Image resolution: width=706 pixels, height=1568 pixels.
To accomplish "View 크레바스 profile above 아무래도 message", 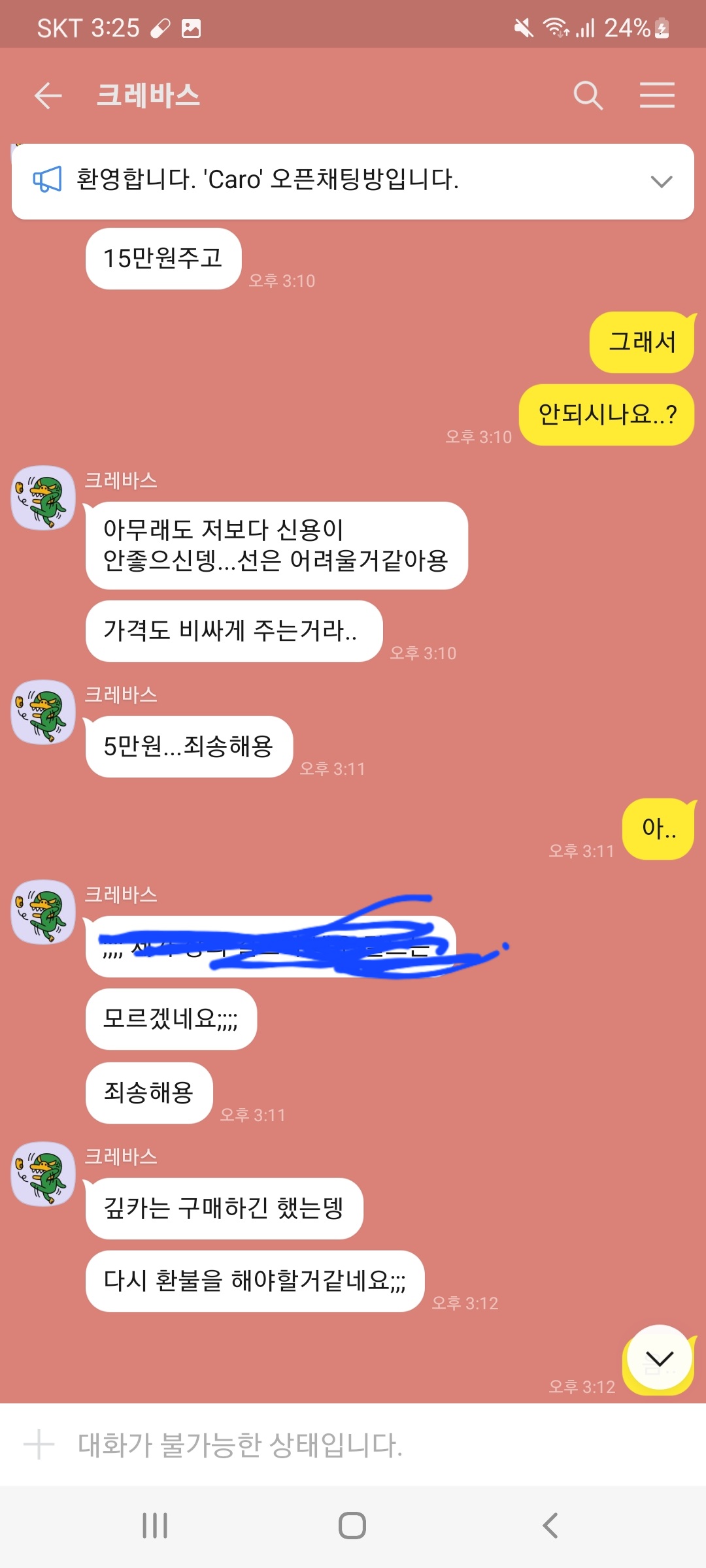I will point(44,498).
